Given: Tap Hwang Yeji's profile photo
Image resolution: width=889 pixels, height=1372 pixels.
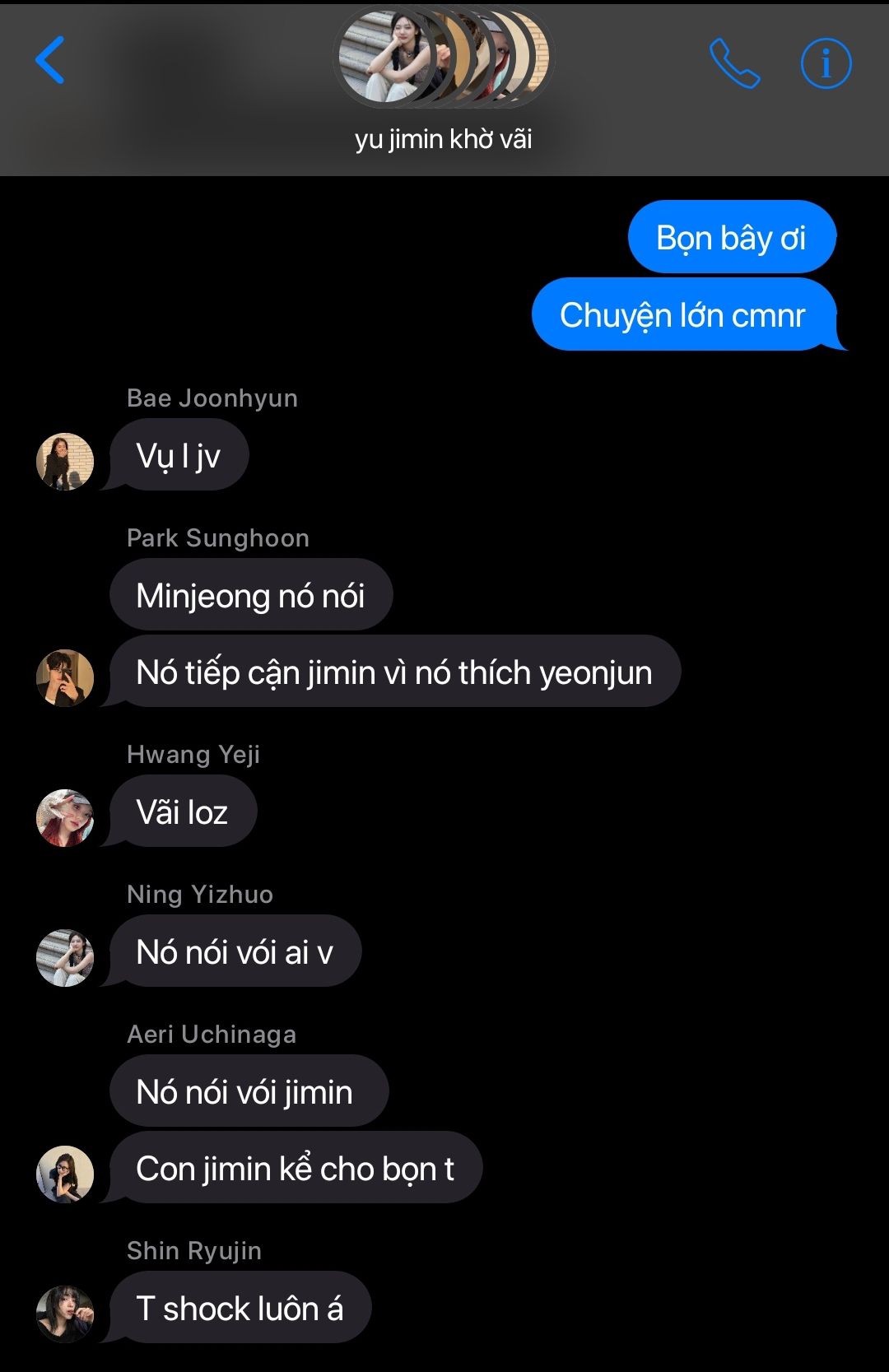Looking at the screenshot, I should pyautogui.click(x=65, y=818).
